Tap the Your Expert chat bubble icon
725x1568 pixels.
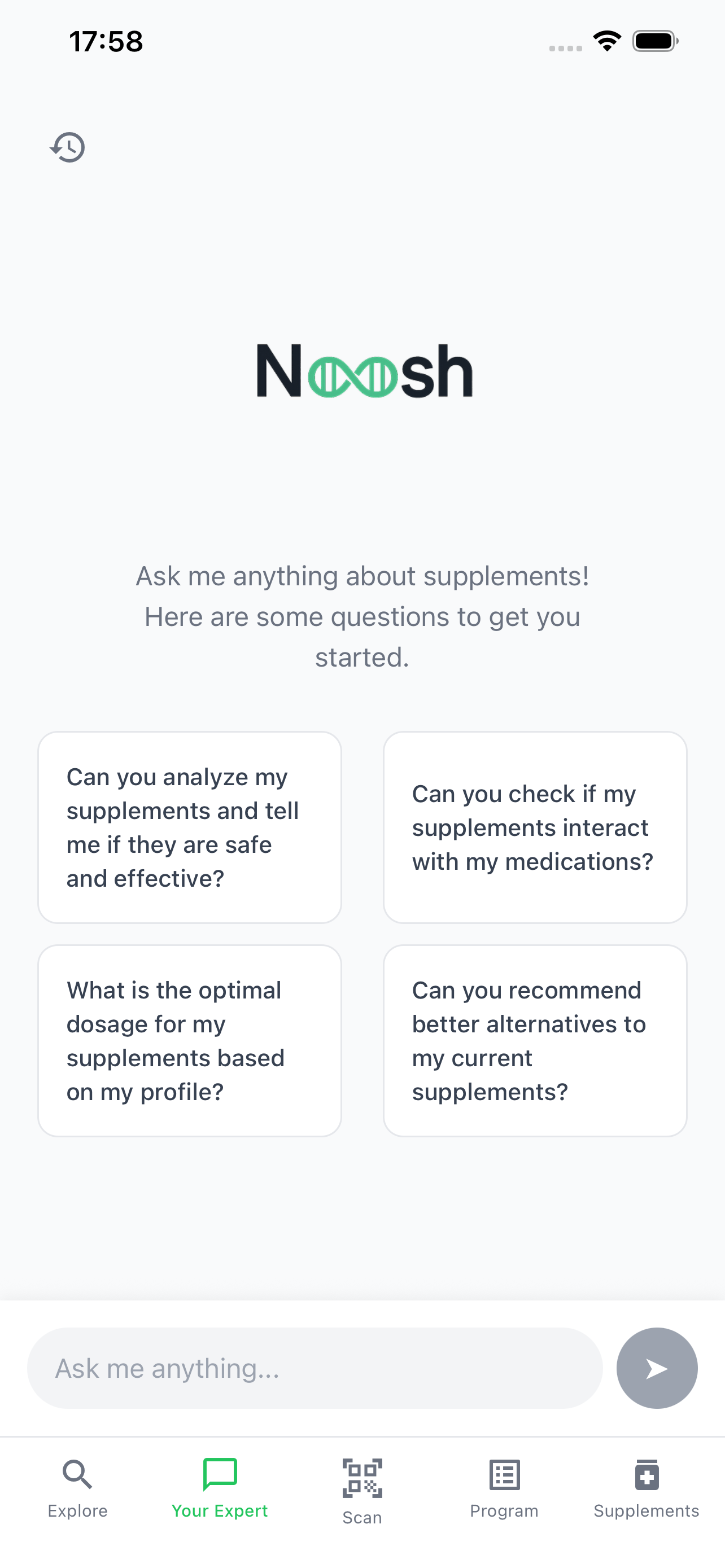(x=220, y=1475)
